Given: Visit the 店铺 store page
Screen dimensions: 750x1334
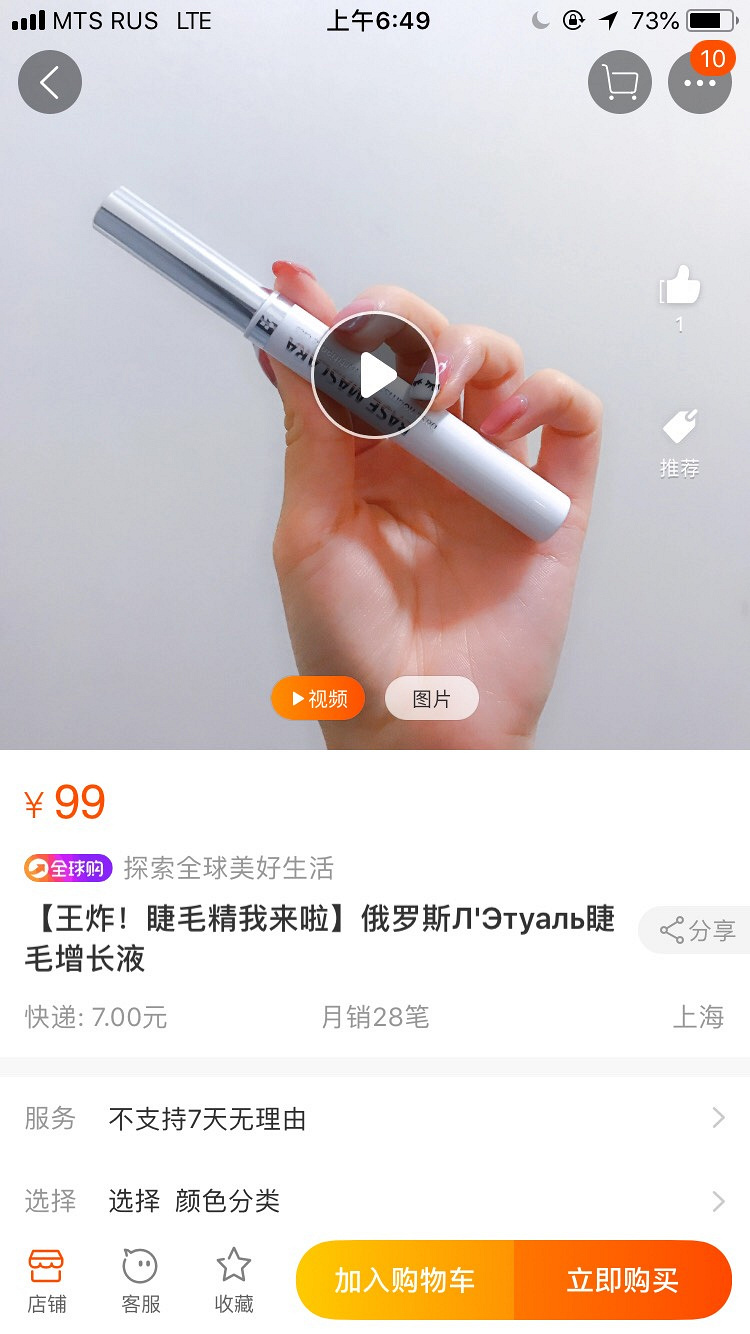Looking at the screenshot, I should coord(46,1281).
